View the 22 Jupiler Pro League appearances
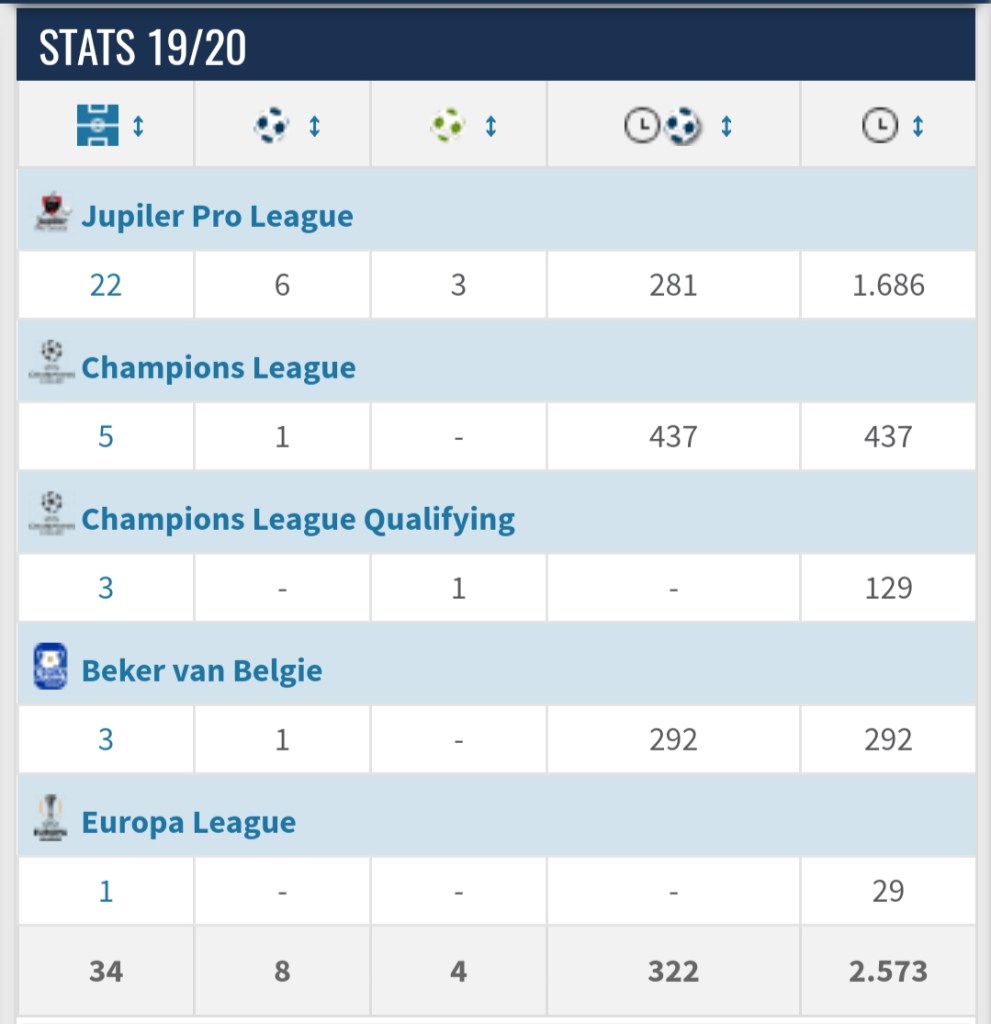 [x=105, y=285]
